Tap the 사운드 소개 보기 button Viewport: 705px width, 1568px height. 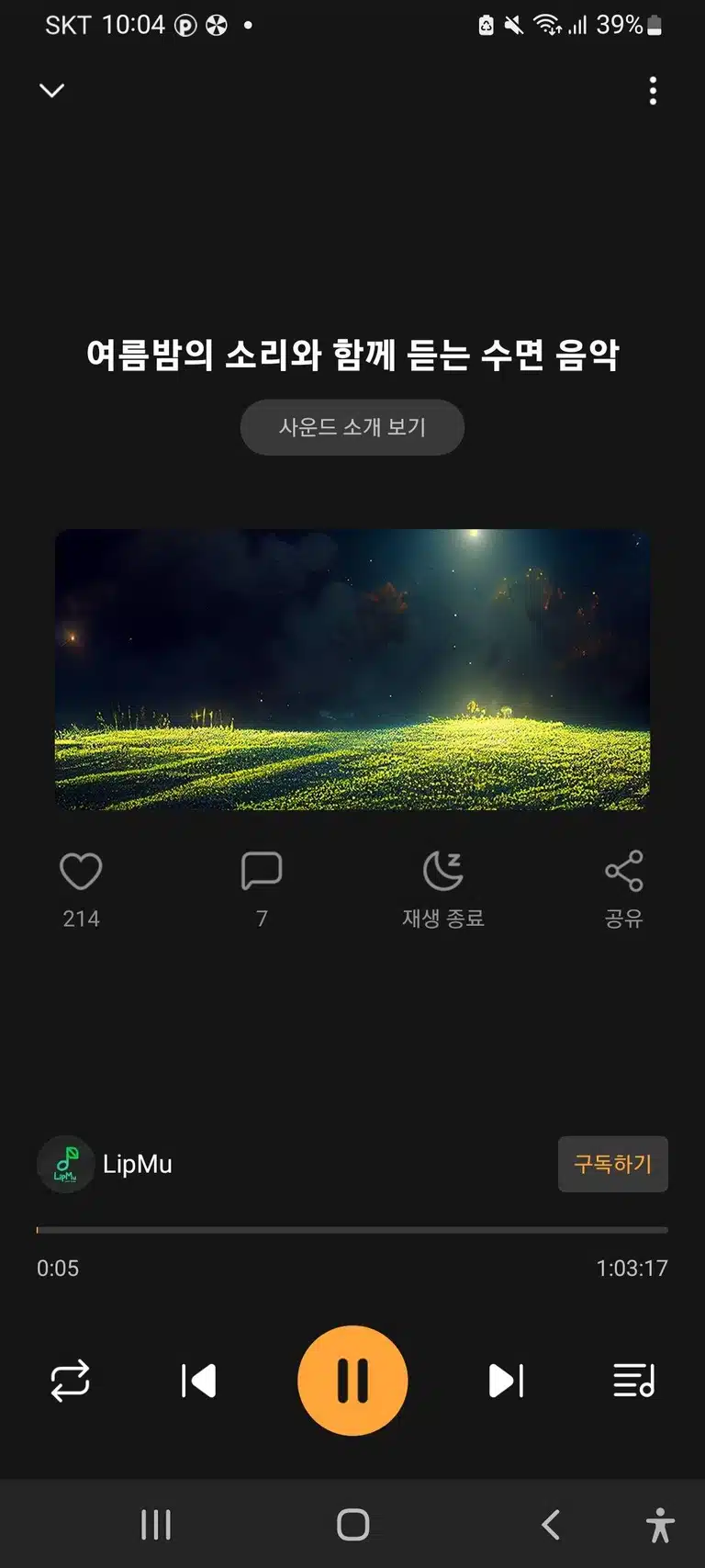[352, 427]
